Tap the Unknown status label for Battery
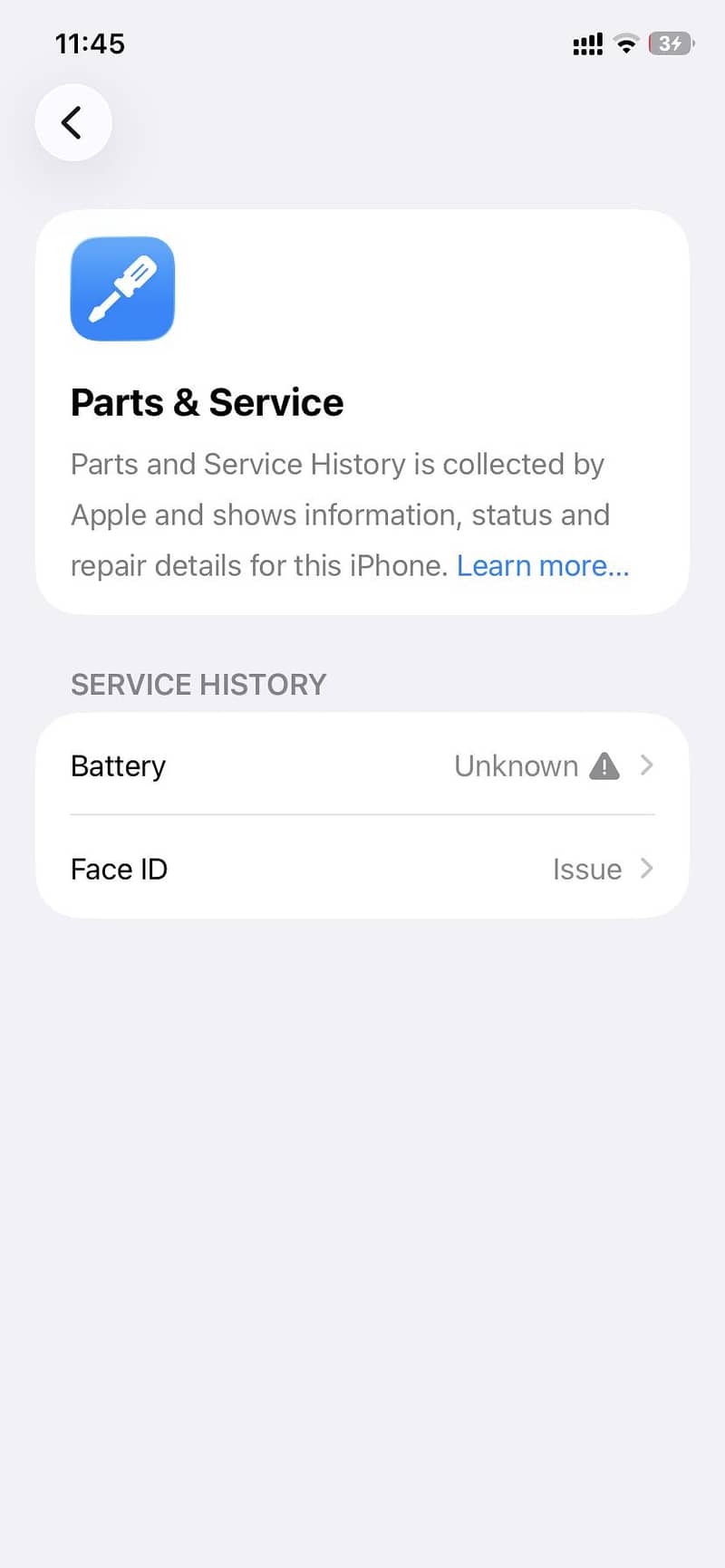 (x=516, y=765)
